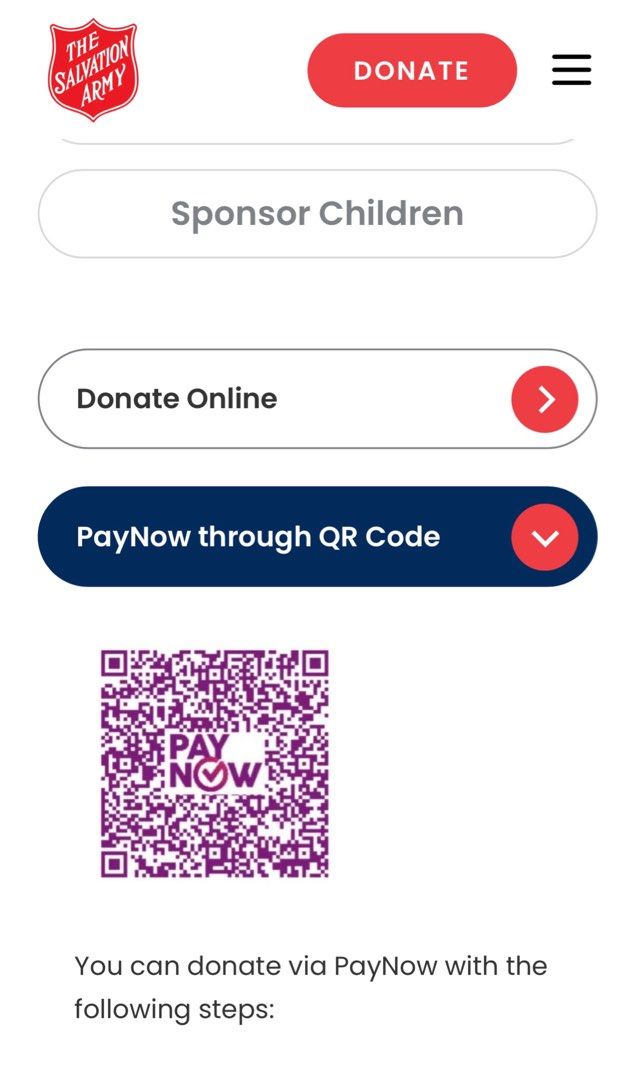Open the Donate Online option
This screenshot has width=636, height=1080.
[x=317, y=399]
